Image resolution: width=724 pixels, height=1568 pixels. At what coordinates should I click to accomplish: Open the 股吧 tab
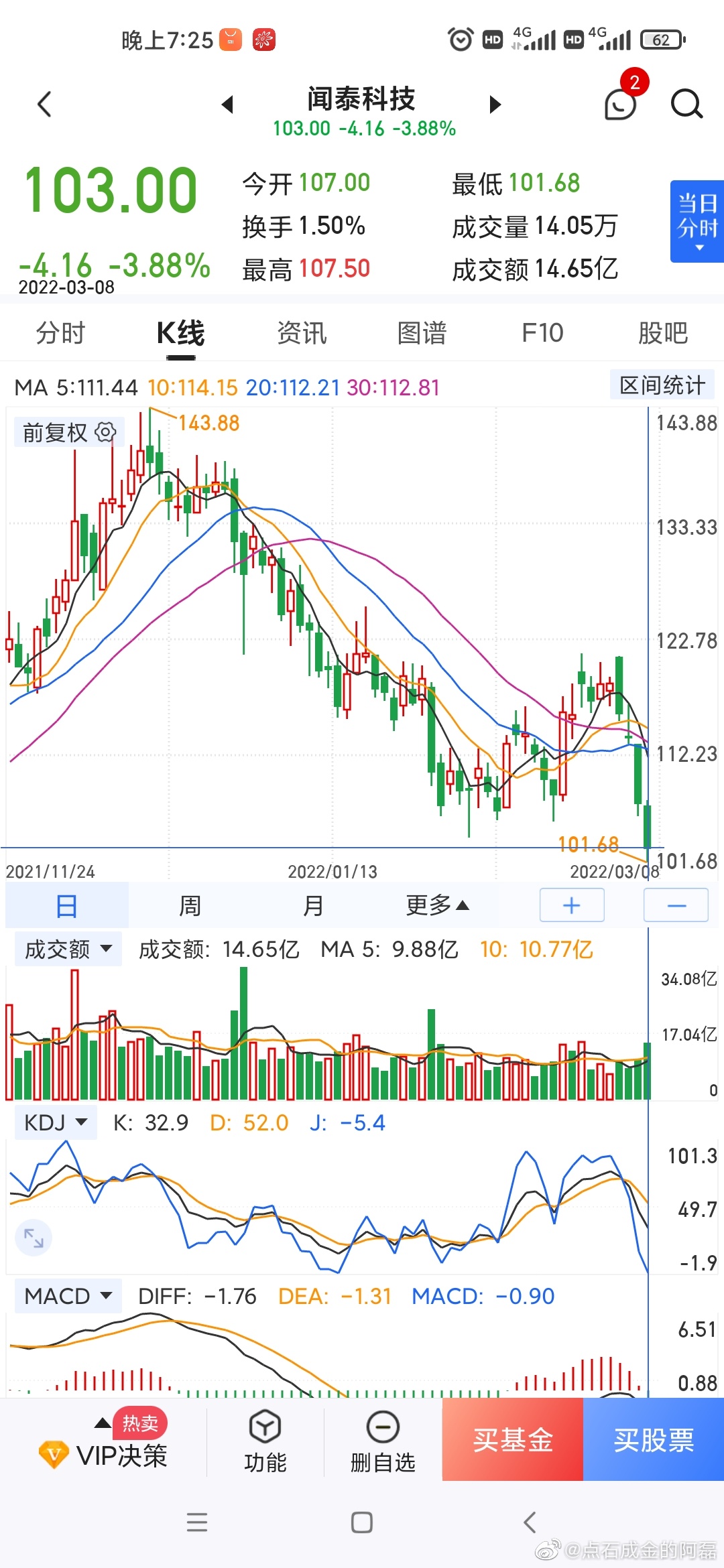coord(662,333)
